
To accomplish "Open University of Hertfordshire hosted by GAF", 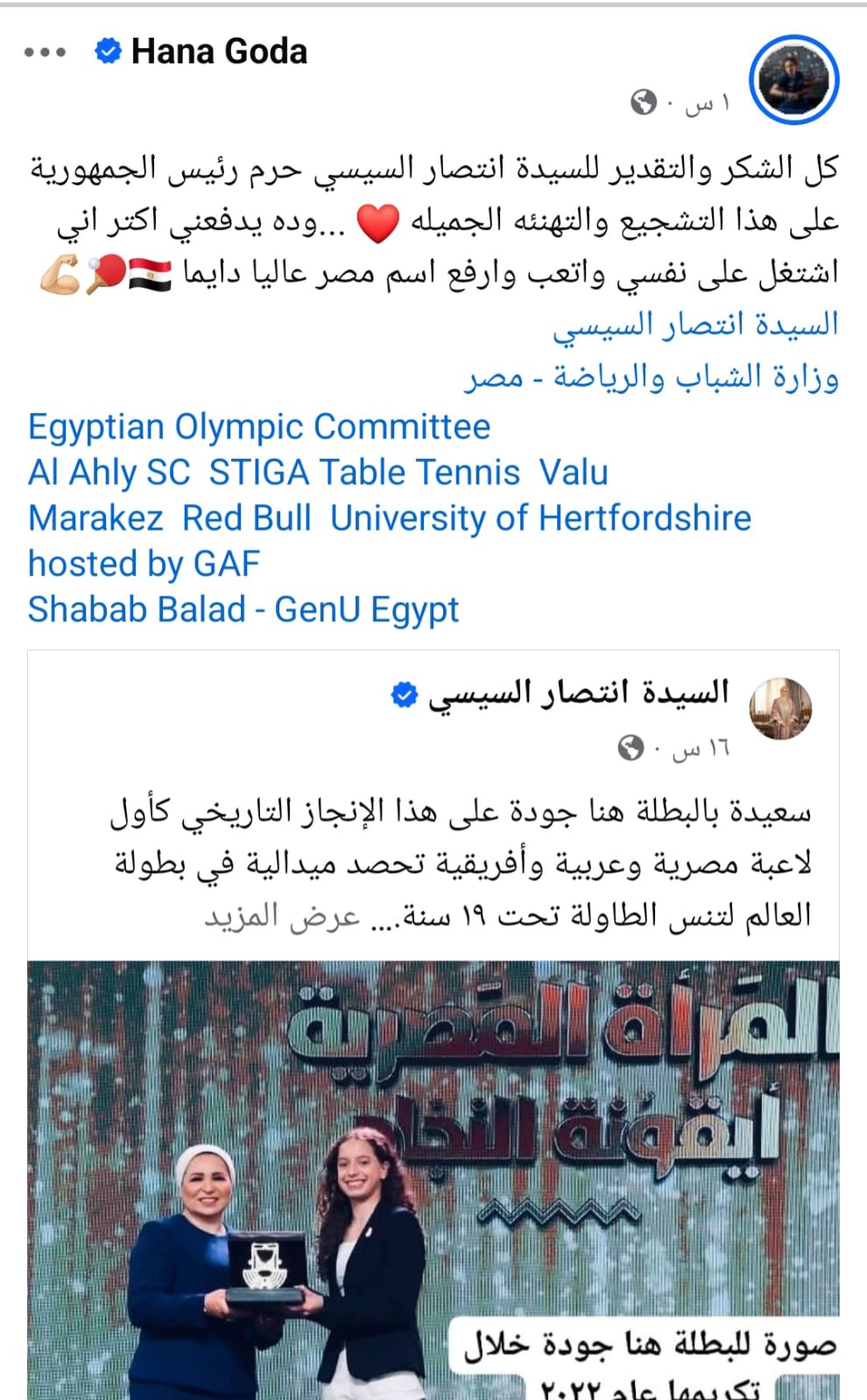I will [540, 518].
